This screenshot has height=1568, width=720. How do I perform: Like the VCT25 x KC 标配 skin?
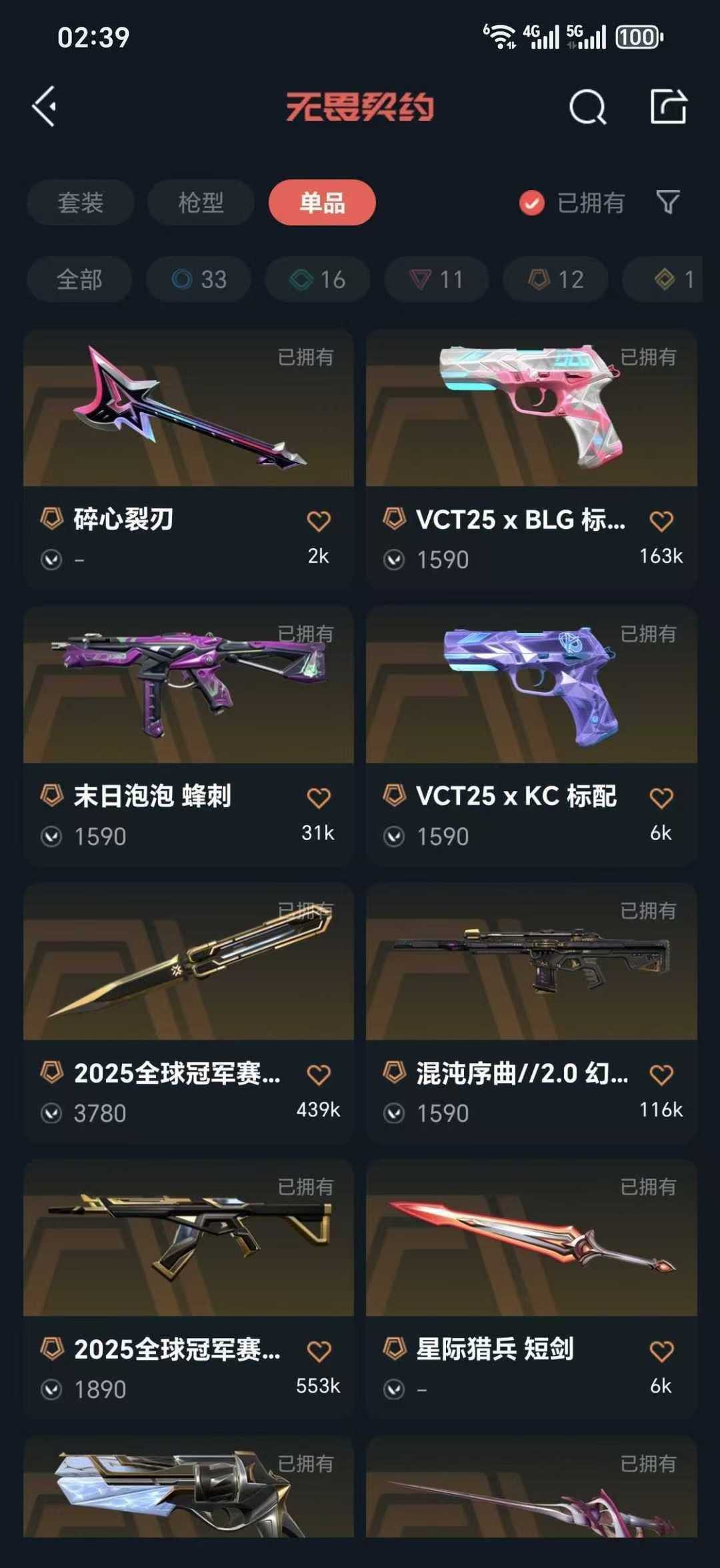[661, 798]
